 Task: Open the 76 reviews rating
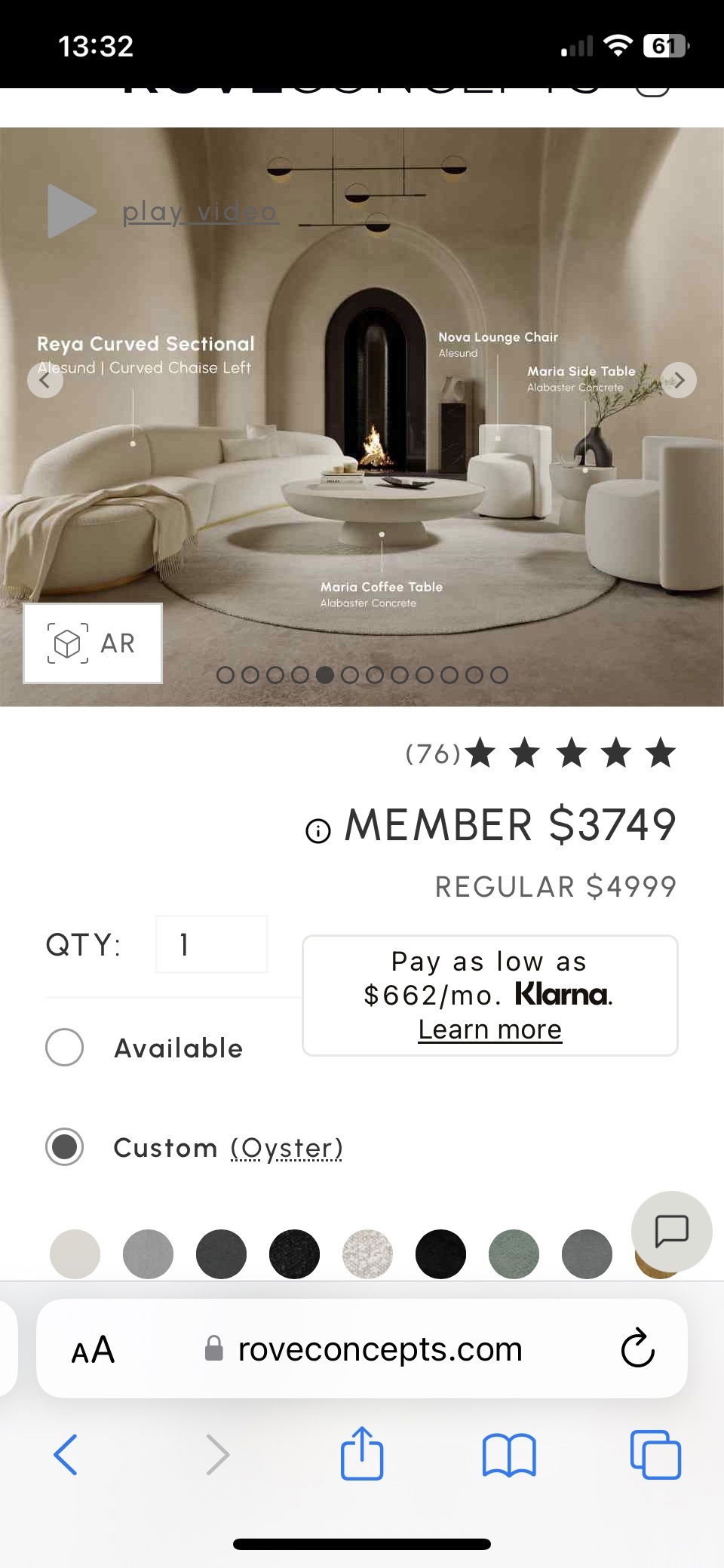tap(540, 753)
